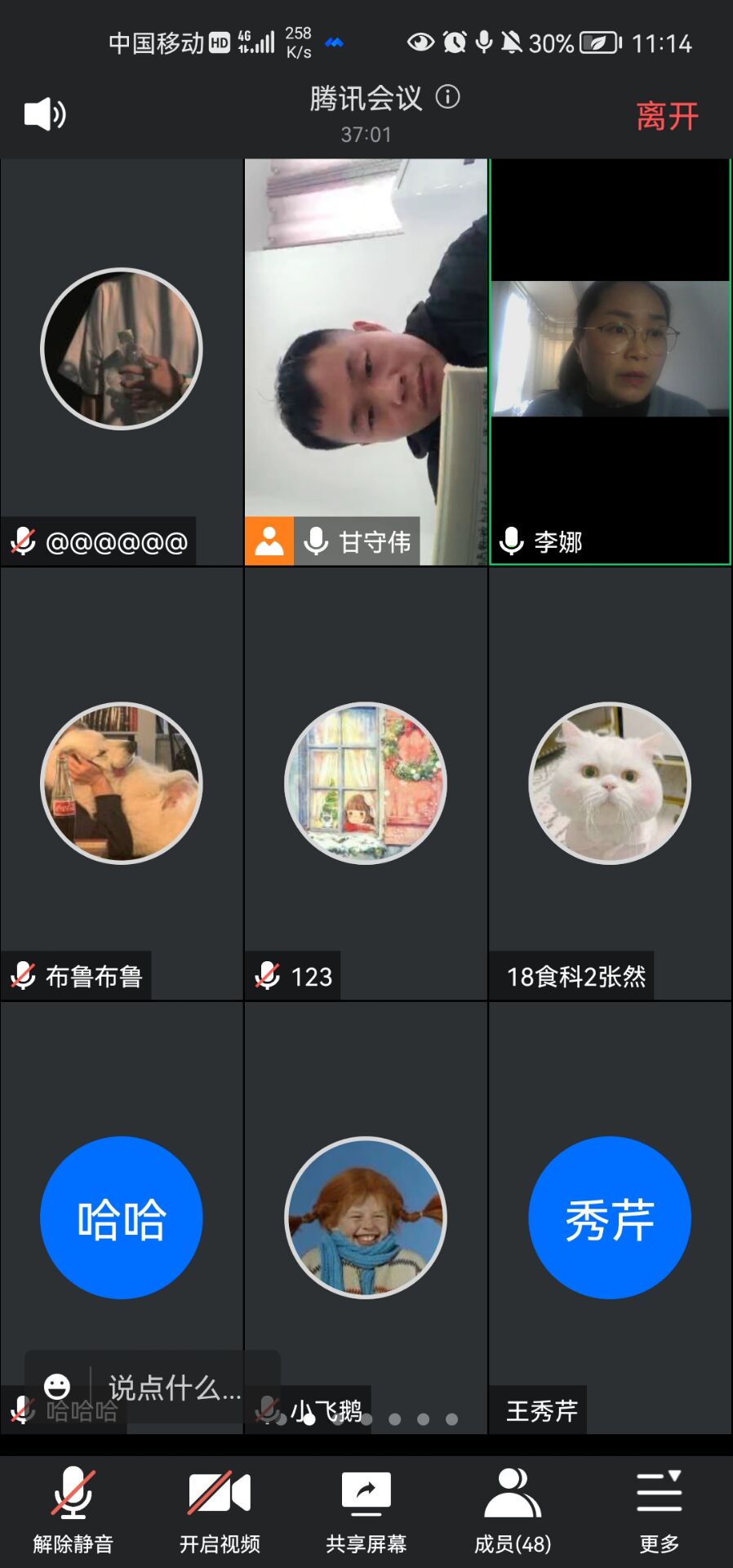Start sharing screen via 共享屏幕
Screen dimensions: 733x1568
pyautogui.click(x=366, y=1509)
